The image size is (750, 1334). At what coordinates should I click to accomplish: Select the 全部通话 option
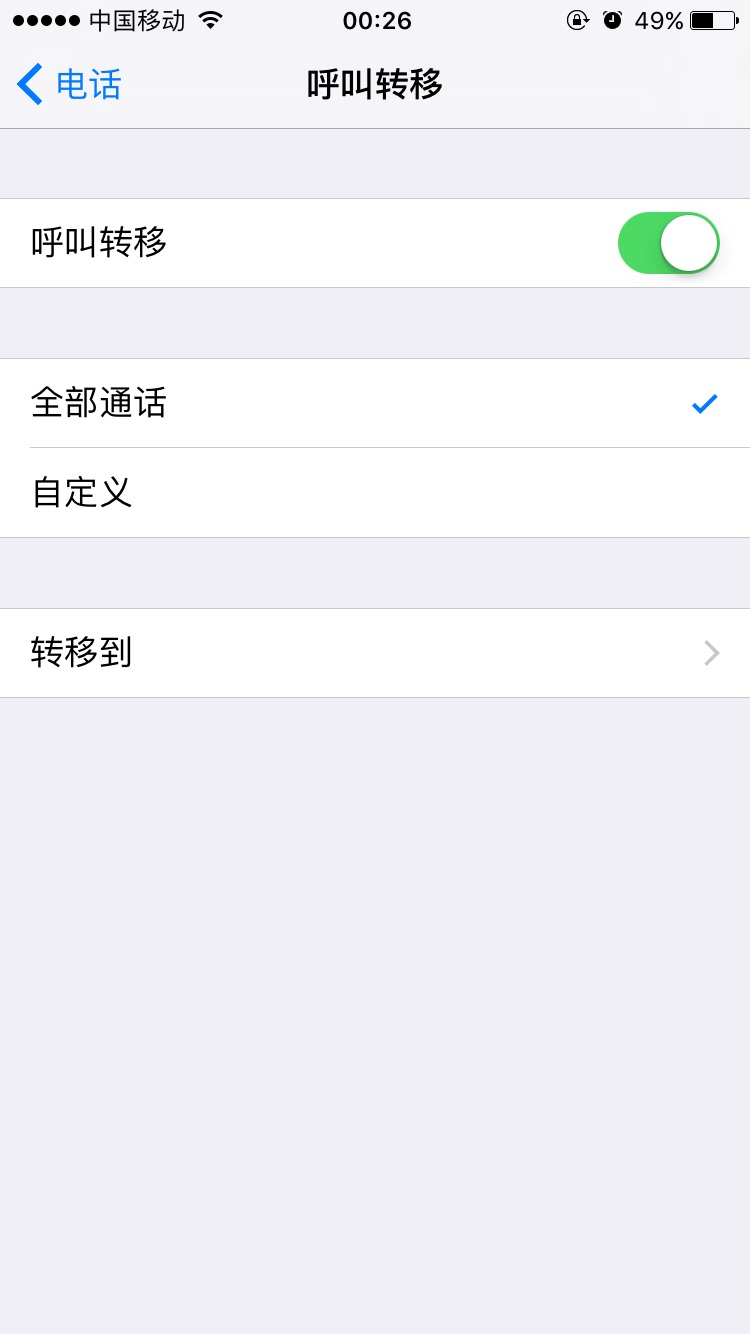coord(375,403)
